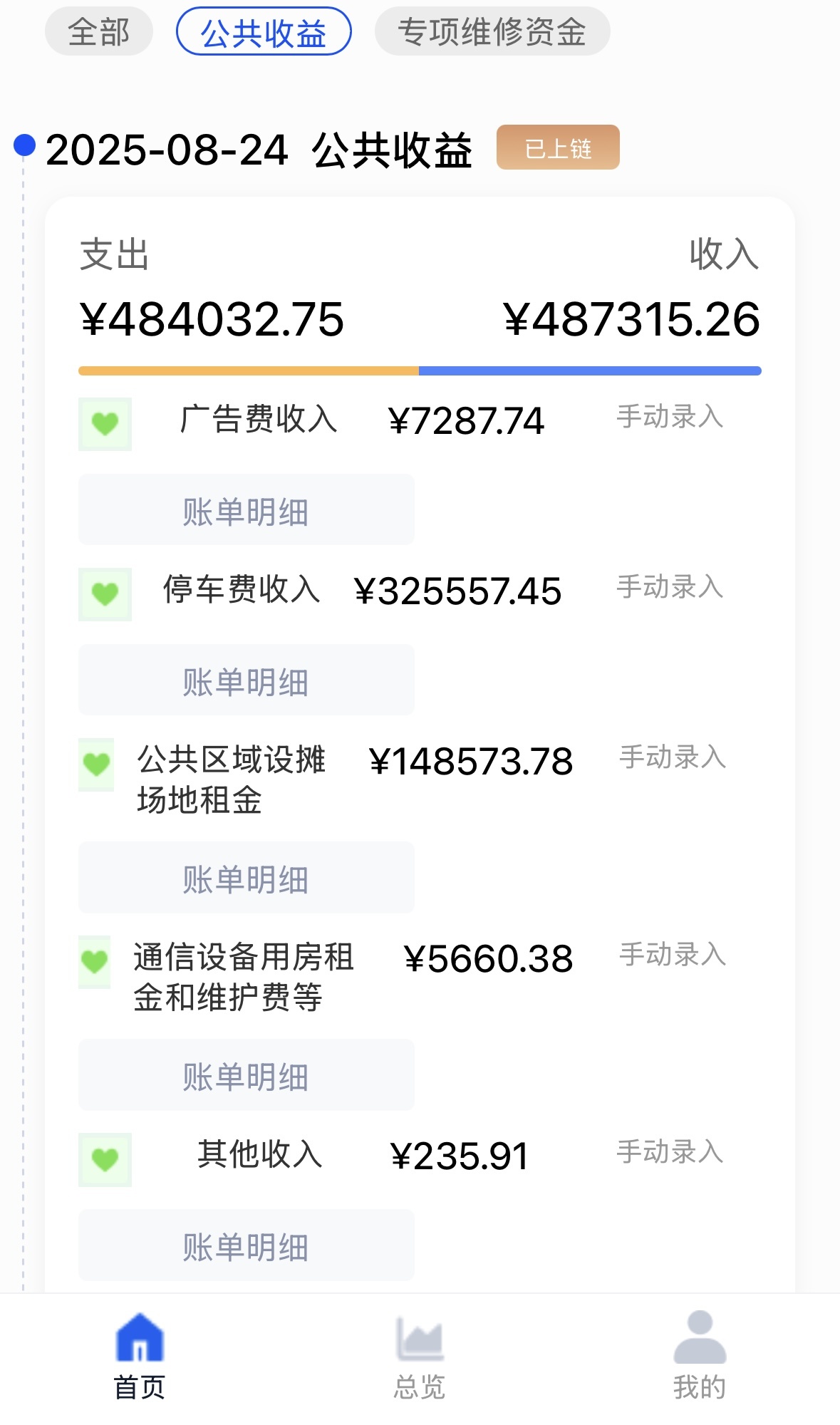View 账单明细 for 公共区域设摊场地租金
This screenshot has height=1425, width=840.
[247, 877]
